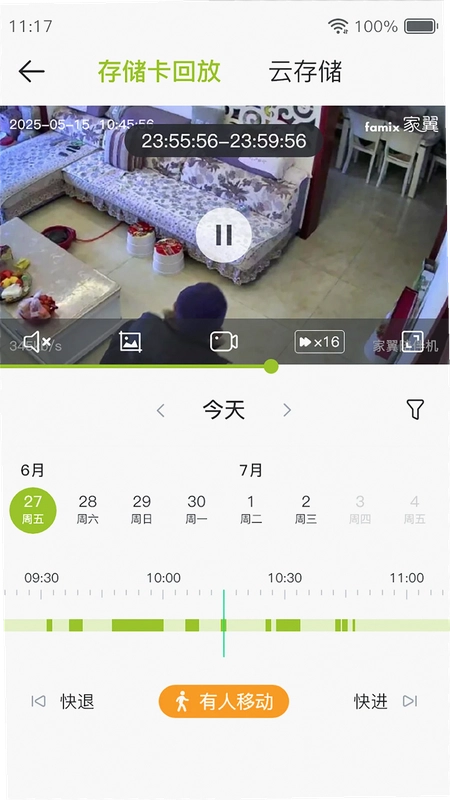Screen dimensions: 450x800
Task: Unmute the video sound
Action: coord(37,341)
